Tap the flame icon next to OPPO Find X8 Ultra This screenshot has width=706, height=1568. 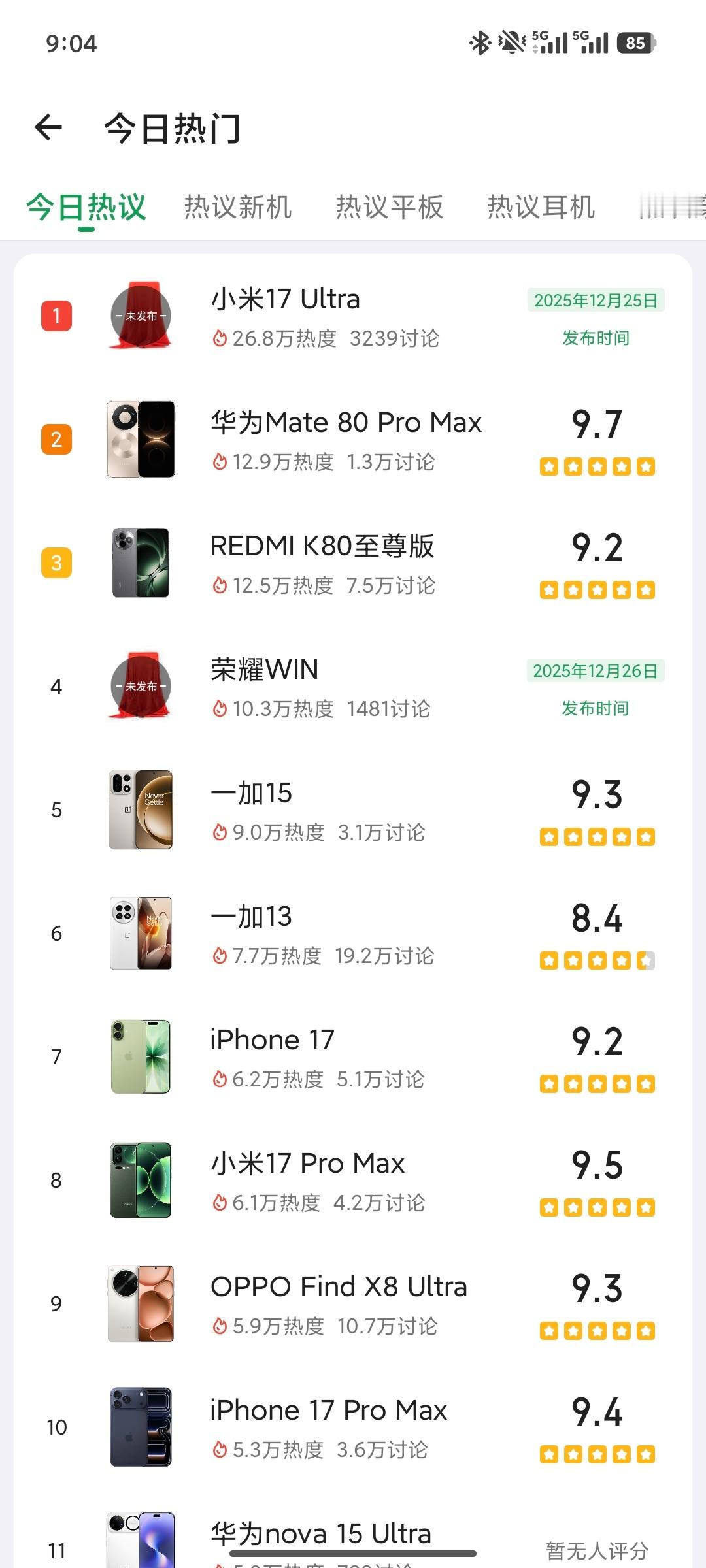coord(219,1327)
